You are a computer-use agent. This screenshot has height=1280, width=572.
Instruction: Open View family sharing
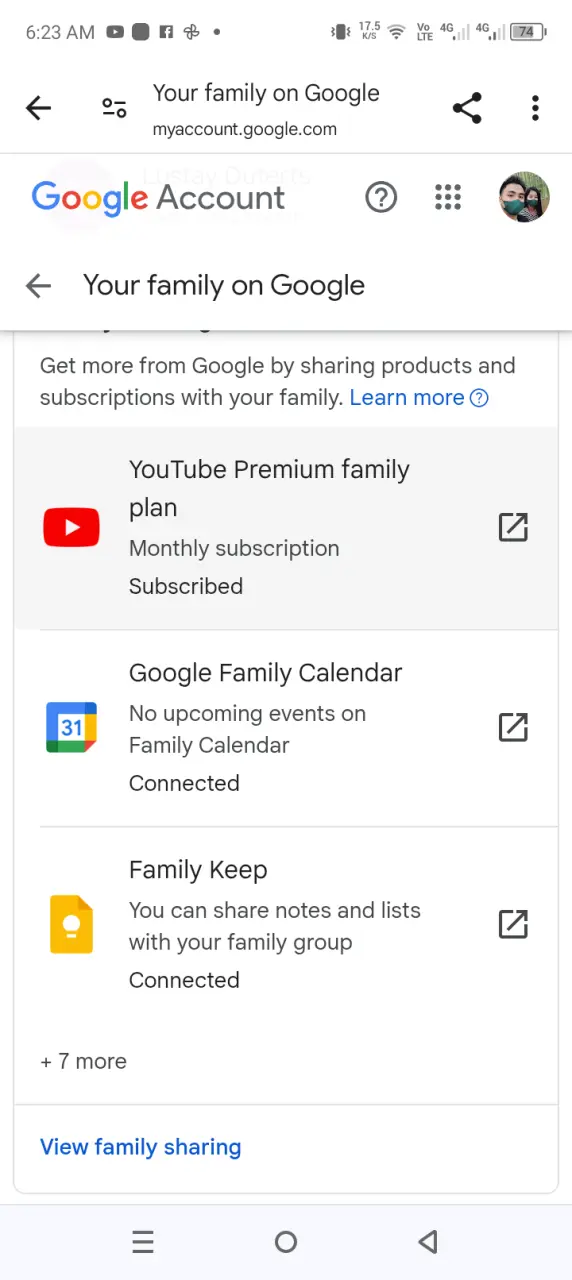point(141,1147)
